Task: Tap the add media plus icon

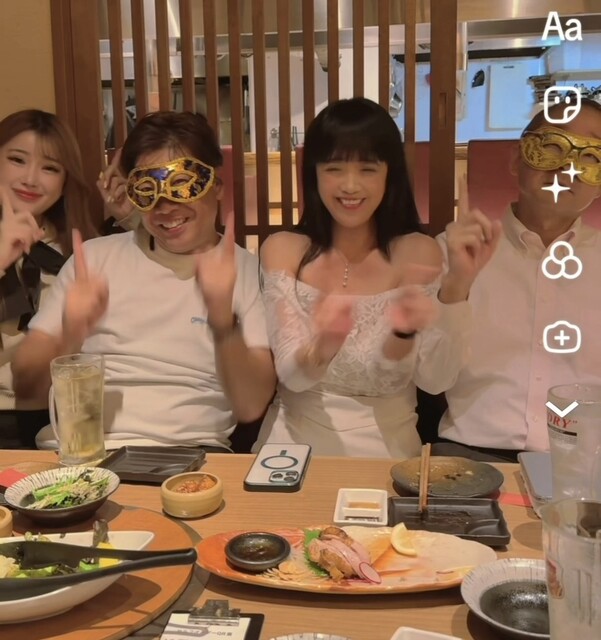Action: click(x=562, y=338)
